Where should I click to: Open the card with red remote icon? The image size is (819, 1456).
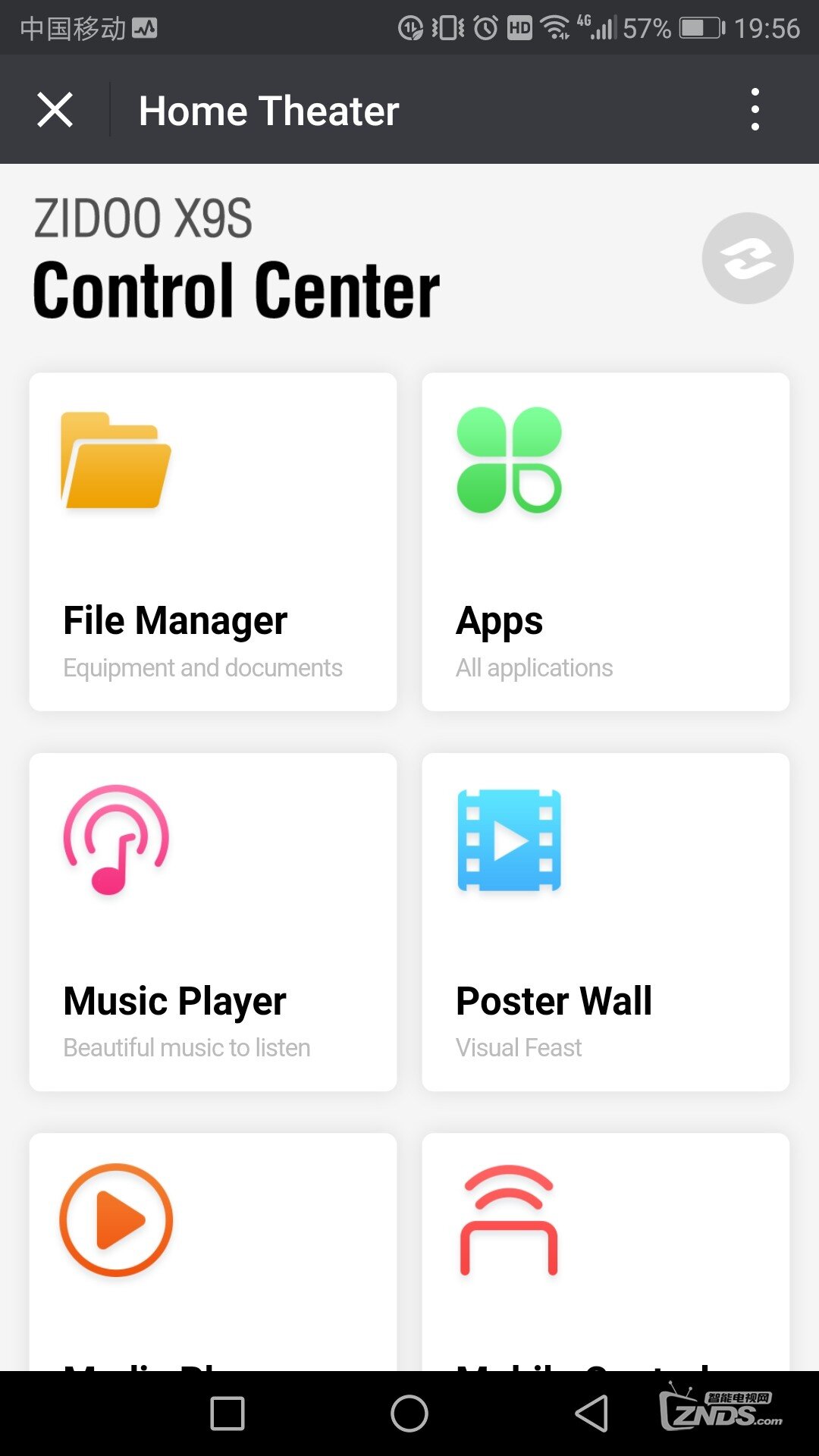605,1251
